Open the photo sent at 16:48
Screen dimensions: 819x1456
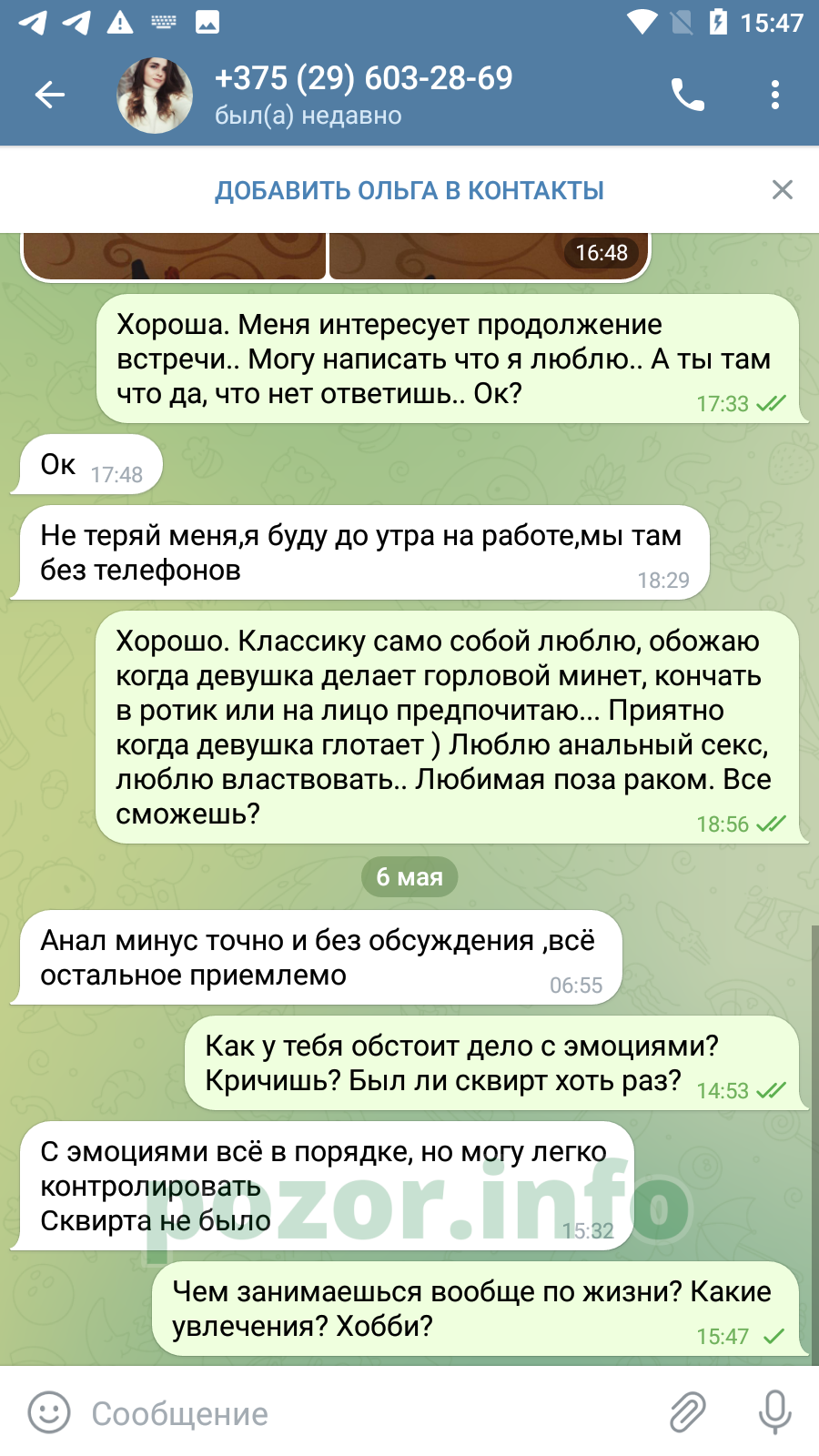490,256
